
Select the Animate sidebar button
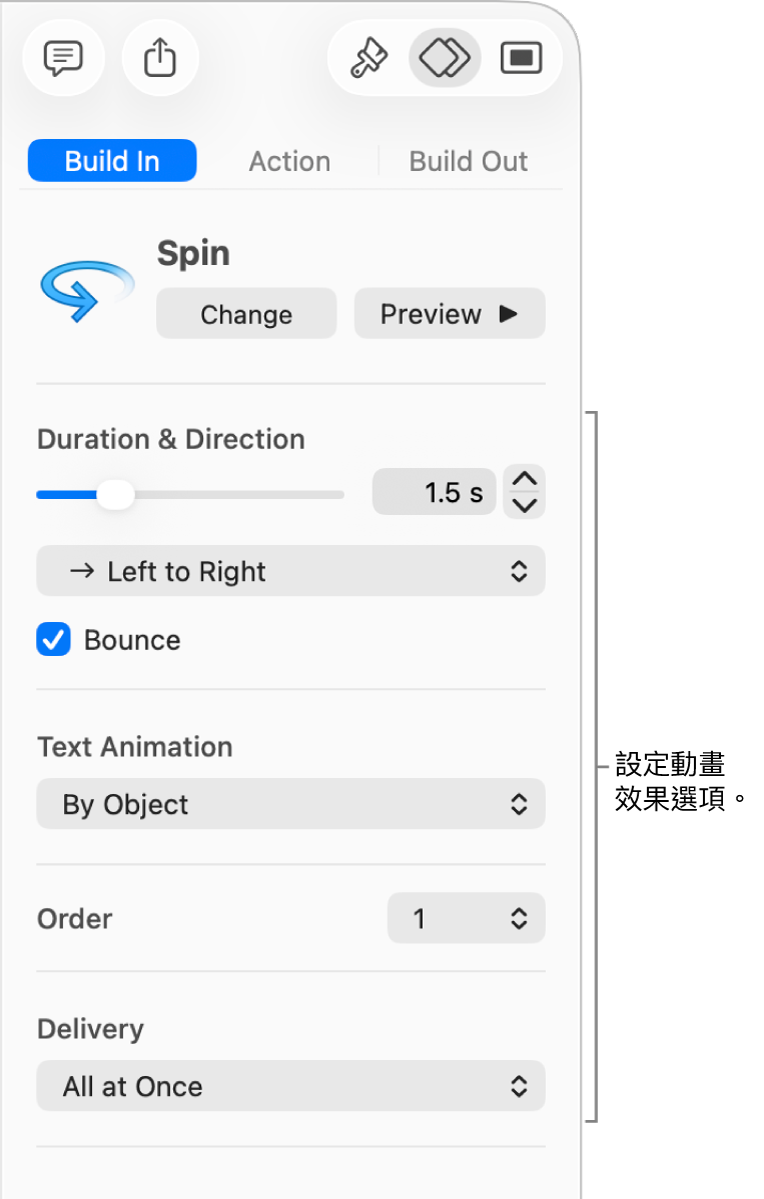445,58
